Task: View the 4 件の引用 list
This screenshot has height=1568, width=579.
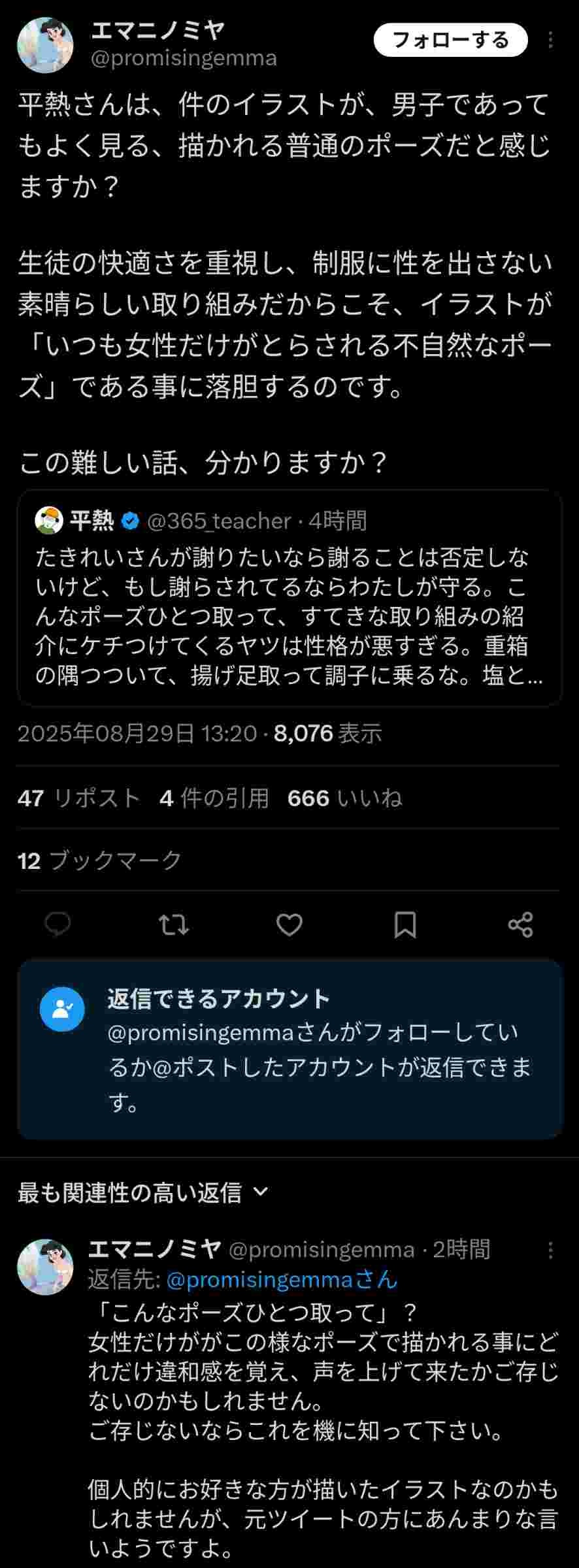Action: click(214, 798)
